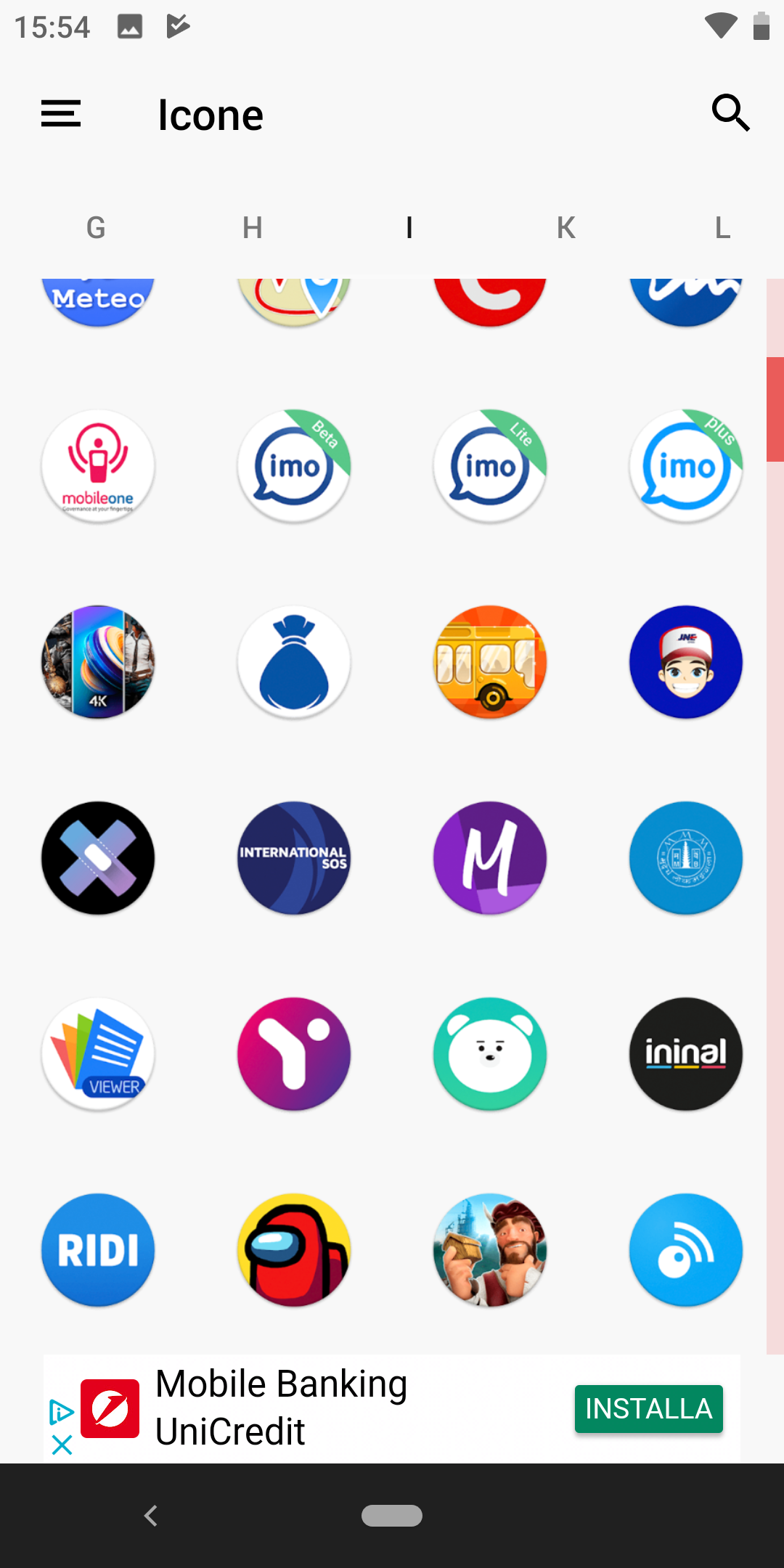Image resolution: width=784 pixels, height=1568 pixels.
Task: Choose the ininal icon
Action: 686,1054
